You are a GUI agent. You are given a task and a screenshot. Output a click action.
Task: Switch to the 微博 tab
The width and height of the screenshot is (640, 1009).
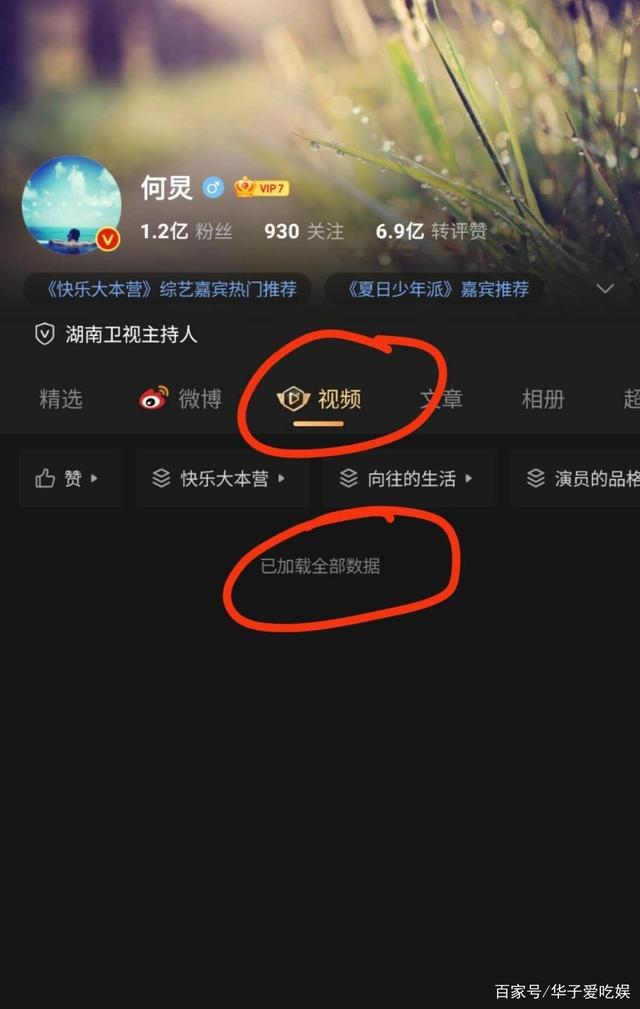pyautogui.click(x=181, y=399)
